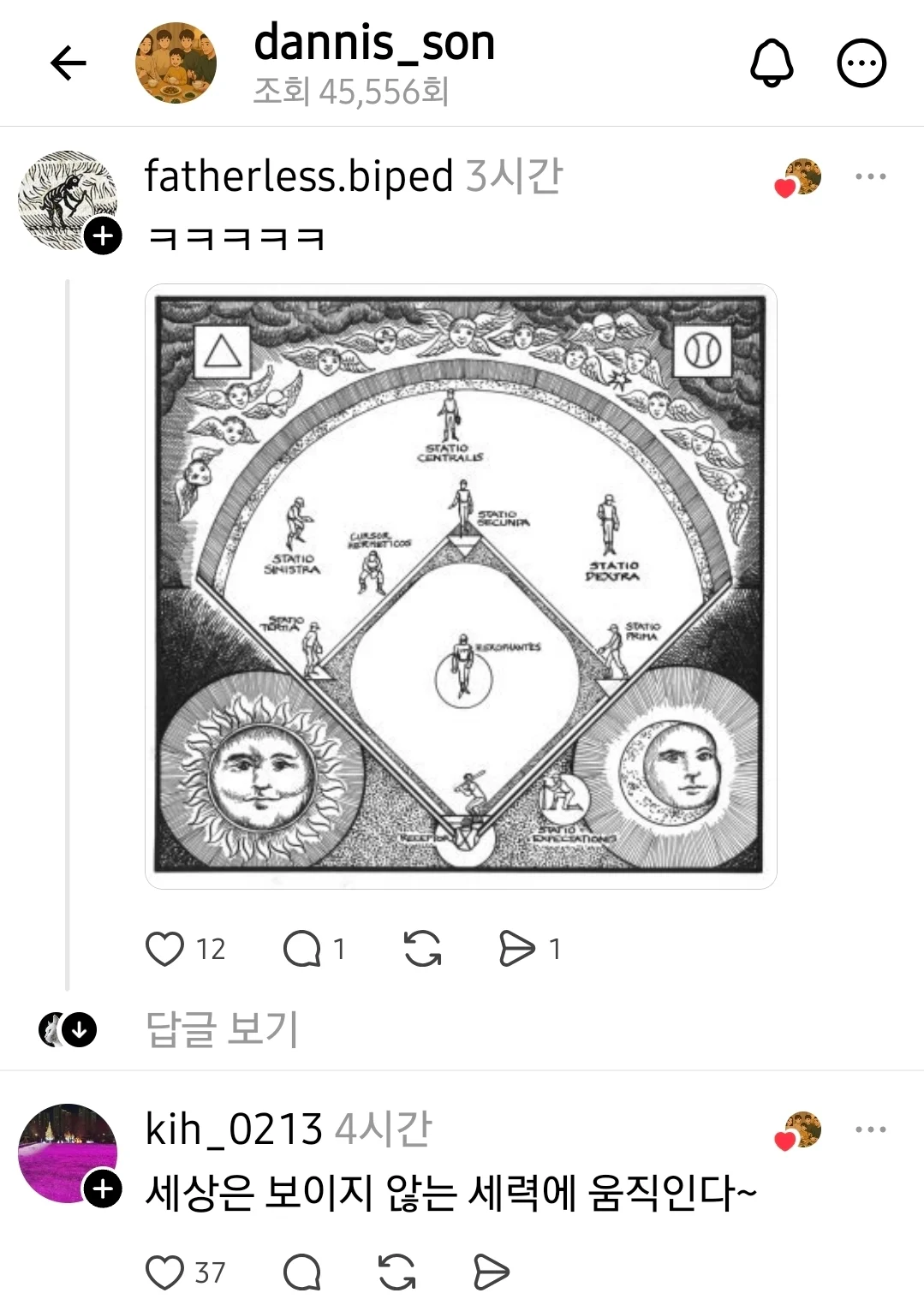Viewport: 924px width, 1299px height.
Task: Open the notifications bell
Action: click(772, 63)
